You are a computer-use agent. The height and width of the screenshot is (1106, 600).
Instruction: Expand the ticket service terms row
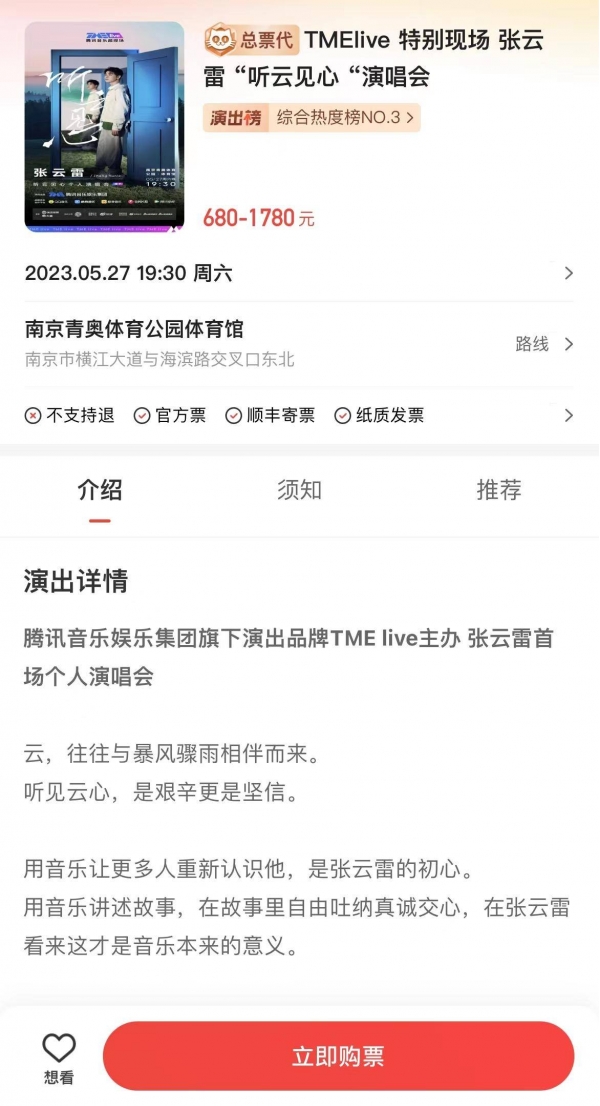[299, 415]
